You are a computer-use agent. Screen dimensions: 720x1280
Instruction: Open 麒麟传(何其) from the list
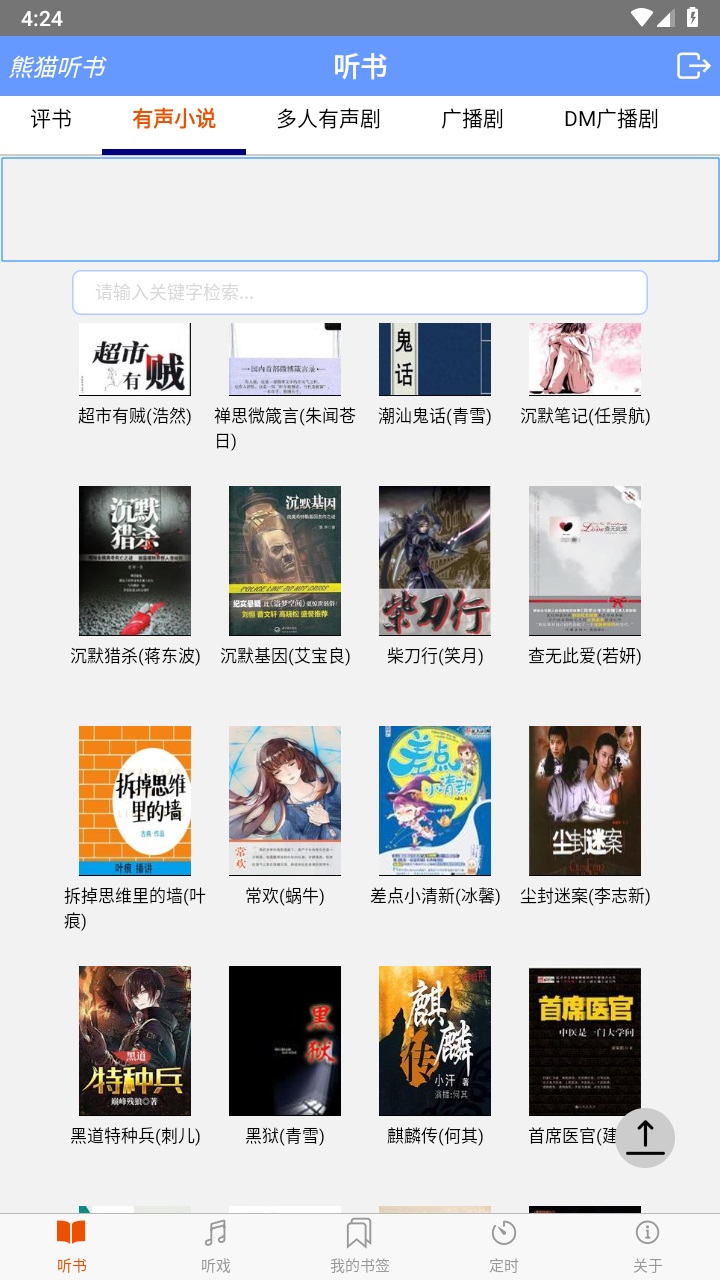tap(435, 1040)
